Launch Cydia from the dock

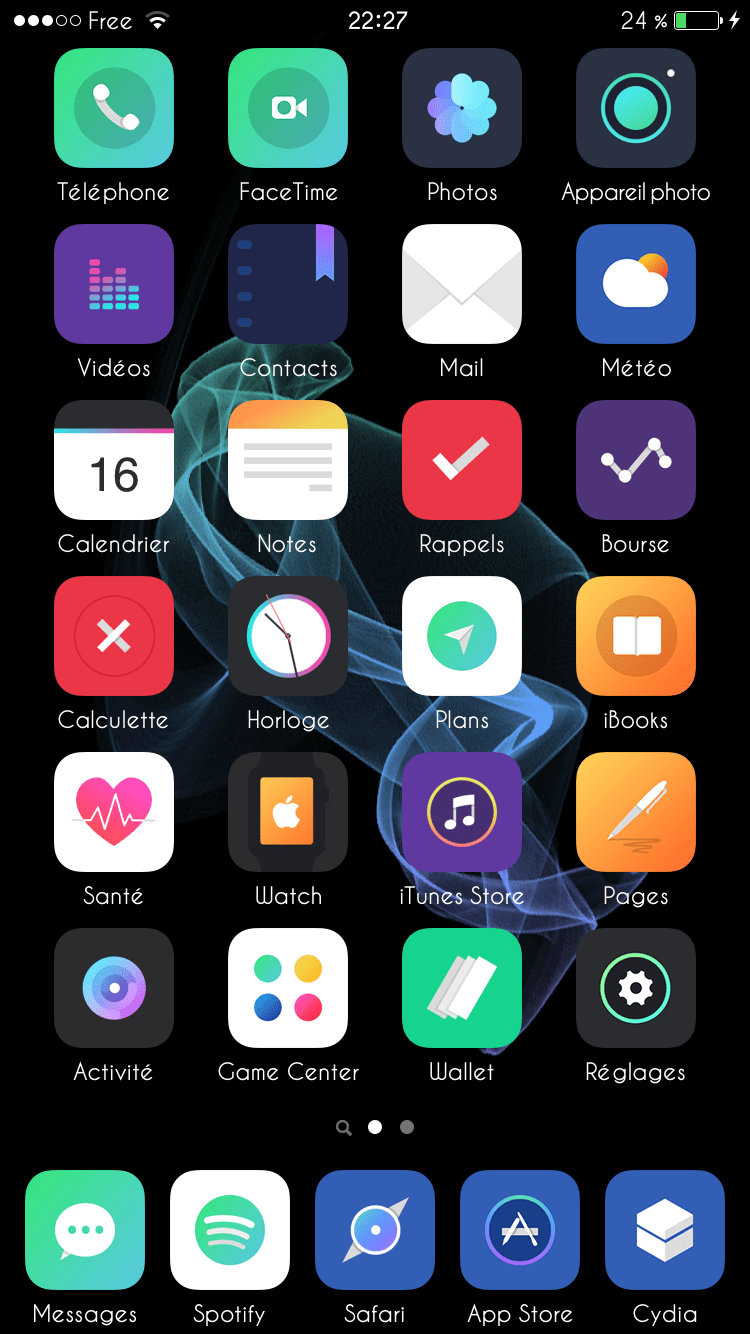coord(665,1230)
